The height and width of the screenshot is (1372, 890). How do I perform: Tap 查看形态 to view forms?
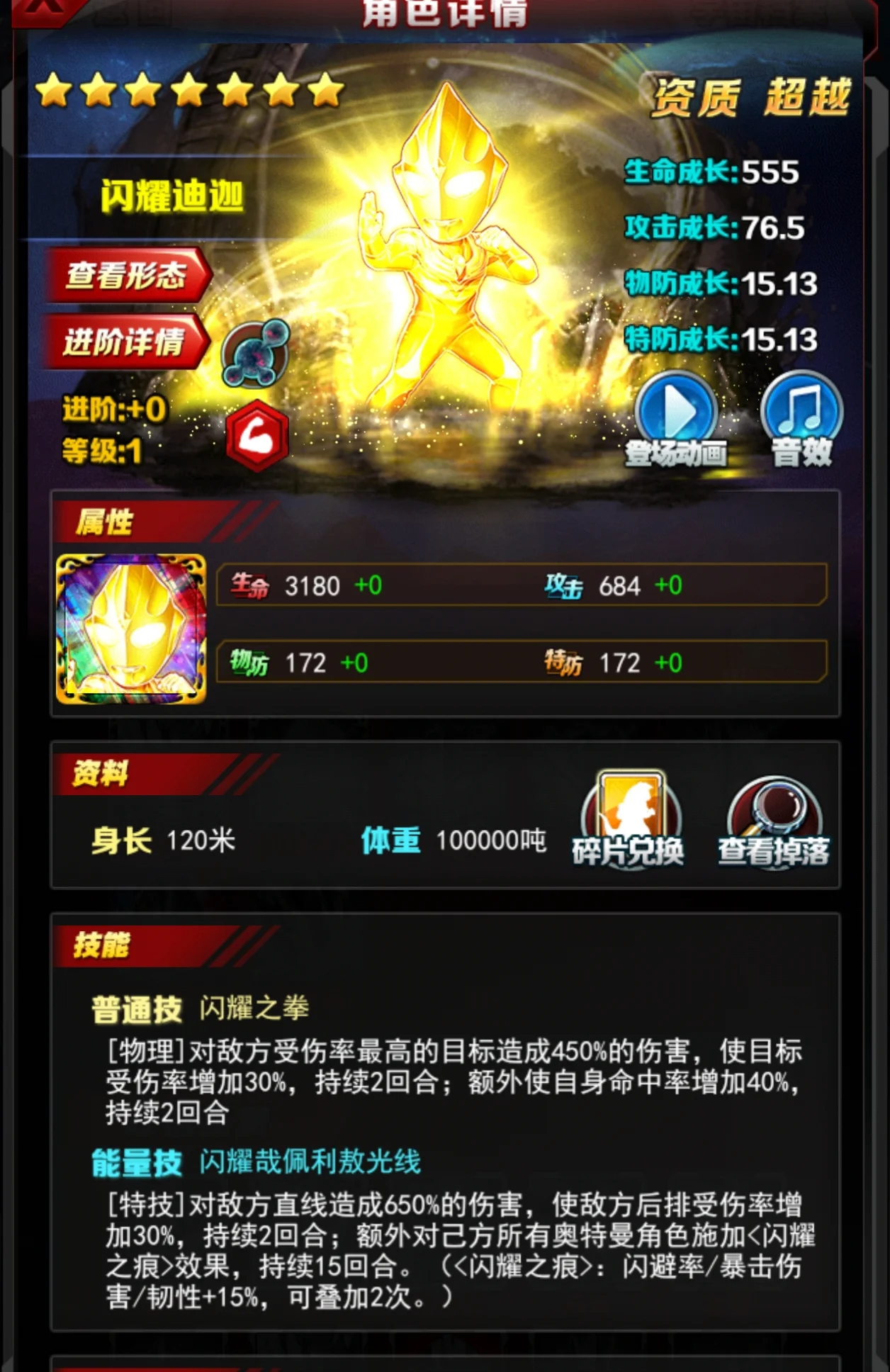click(126, 275)
